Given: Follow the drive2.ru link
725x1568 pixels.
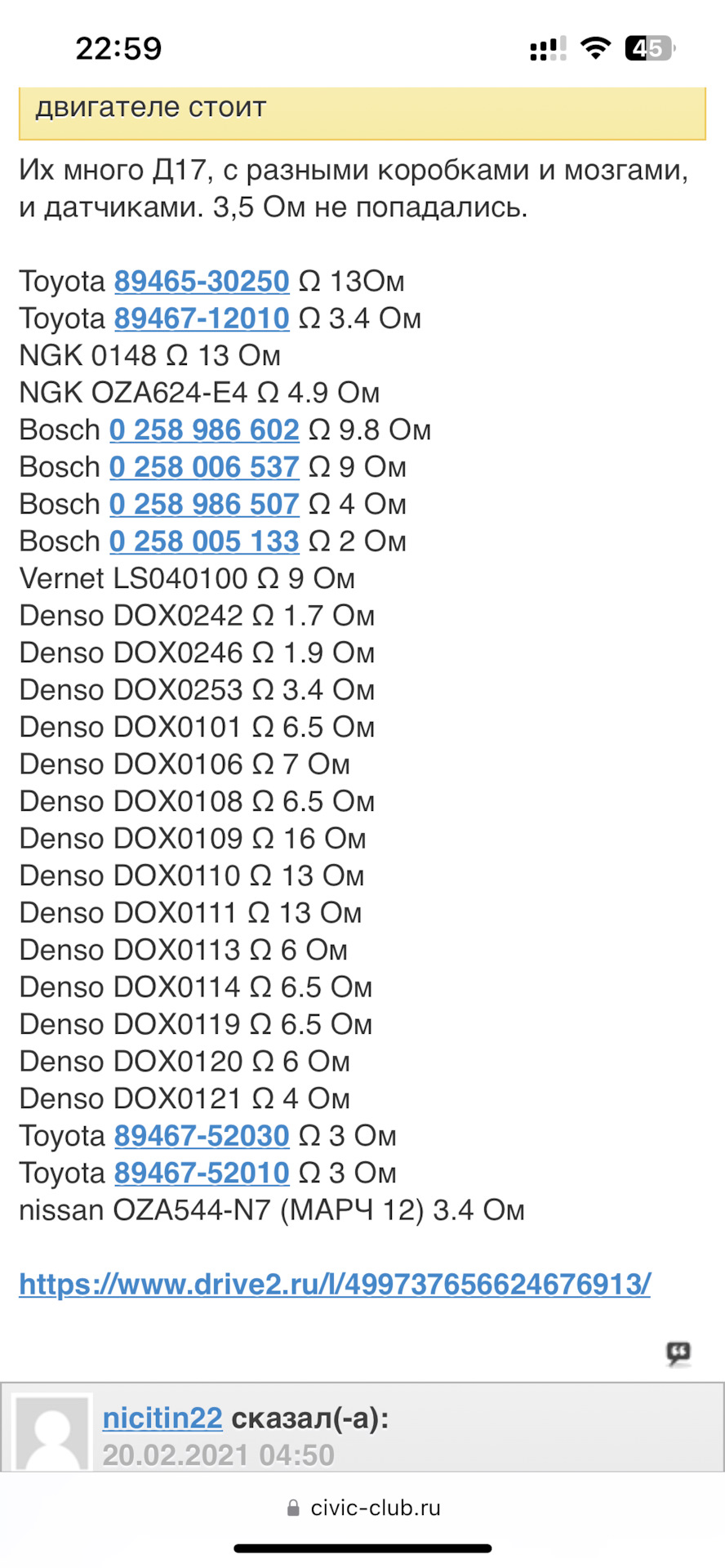Looking at the screenshot, I should click(335, 1285).
